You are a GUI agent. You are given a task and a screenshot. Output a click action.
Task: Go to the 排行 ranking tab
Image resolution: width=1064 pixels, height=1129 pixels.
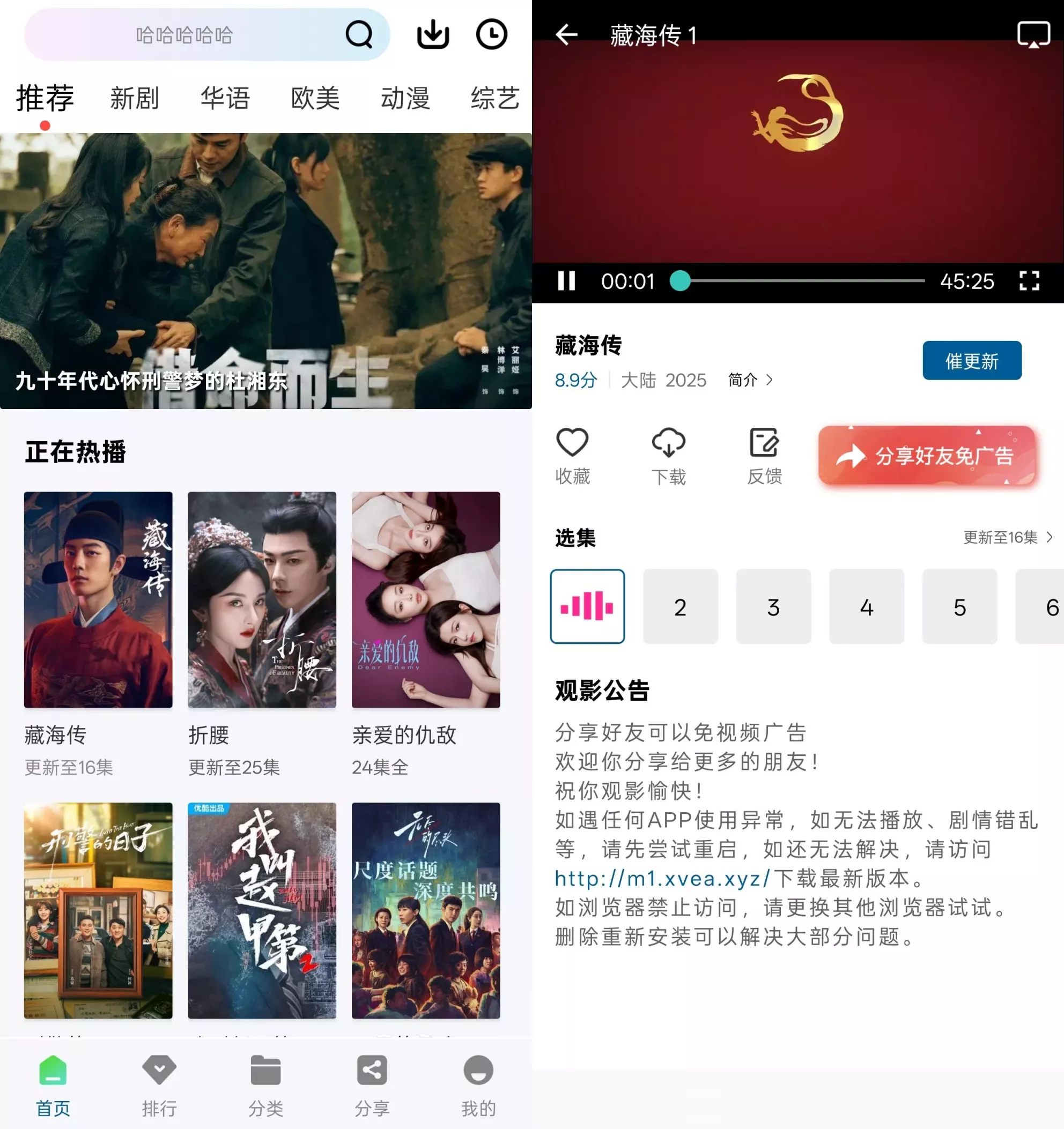[159, 1086]
